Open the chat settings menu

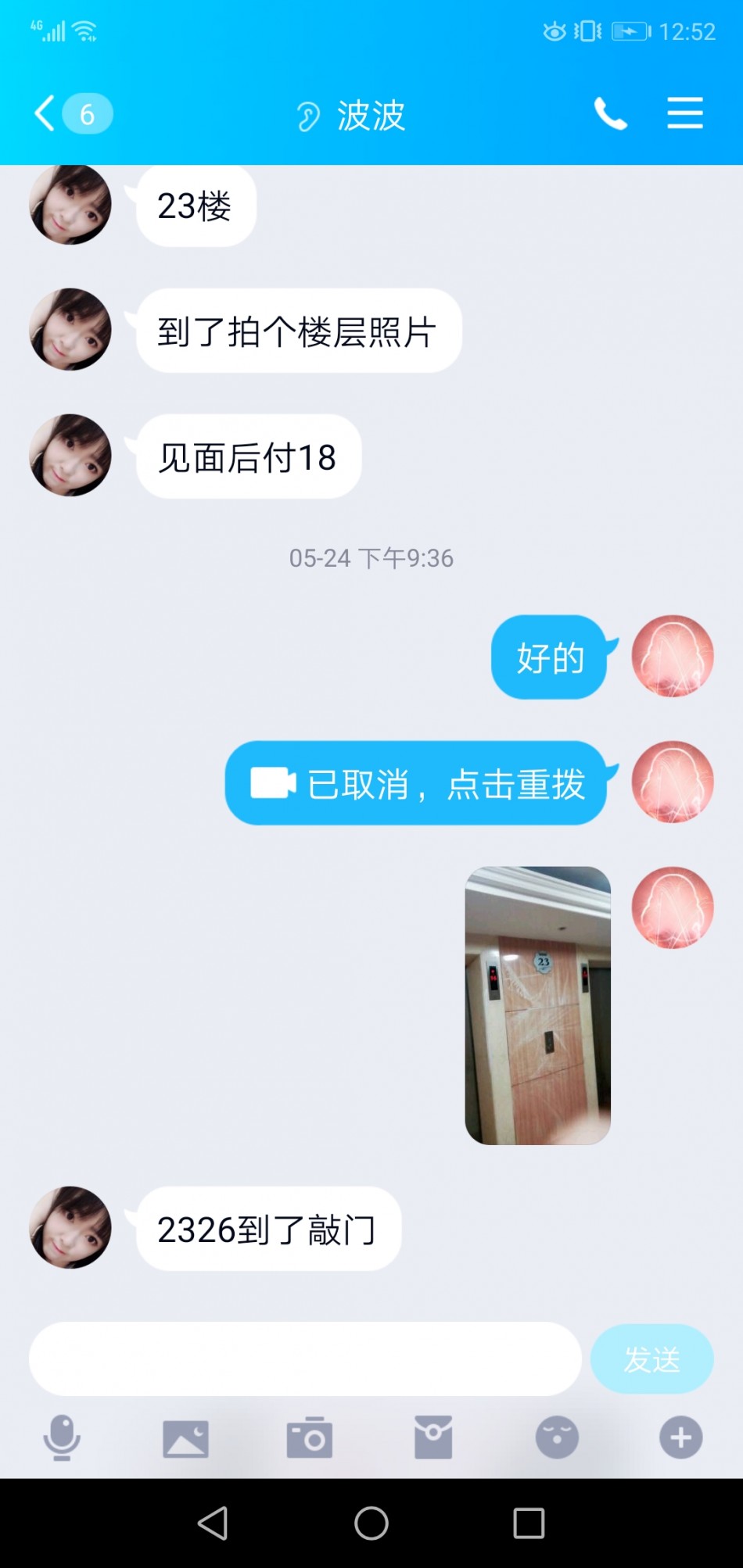(684, 114)
